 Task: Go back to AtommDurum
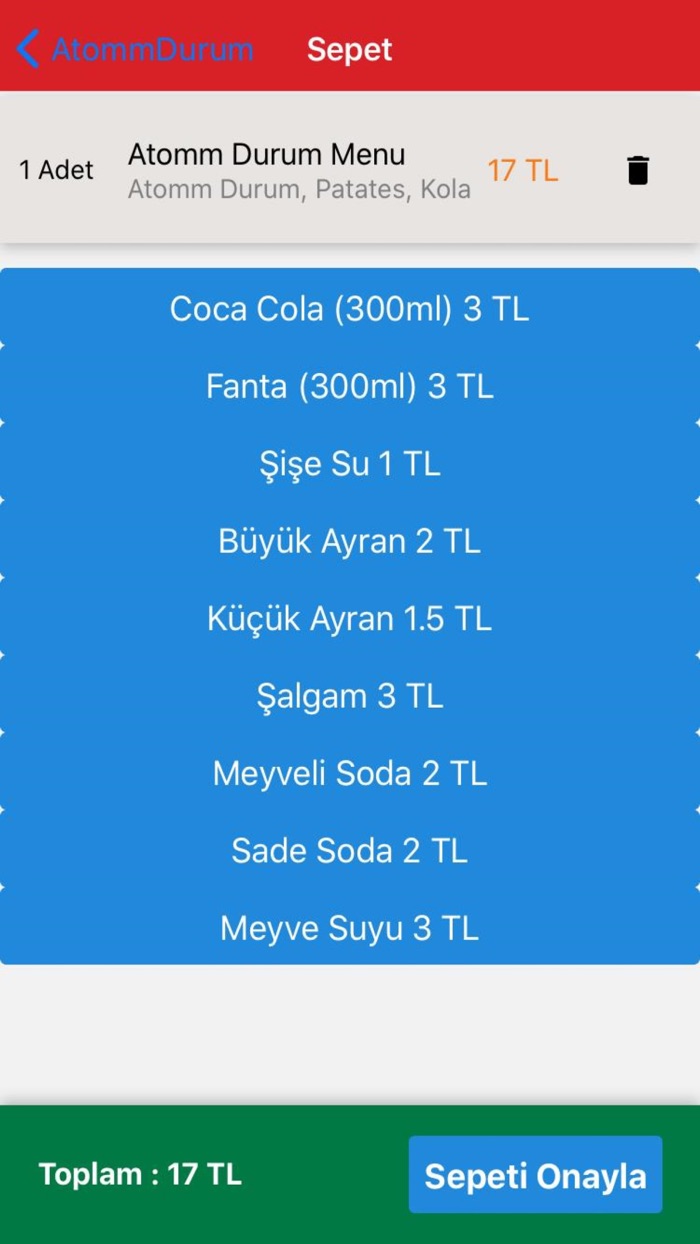(x=135, y=49)
